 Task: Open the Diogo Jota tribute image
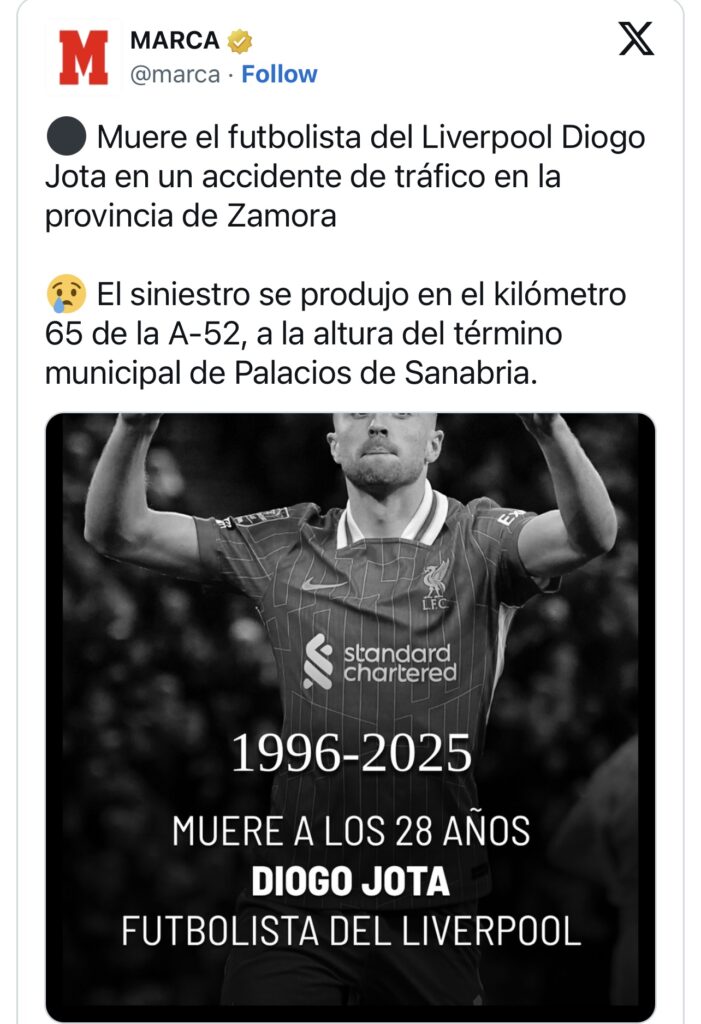pyautogui.click(x=350, y=715)
